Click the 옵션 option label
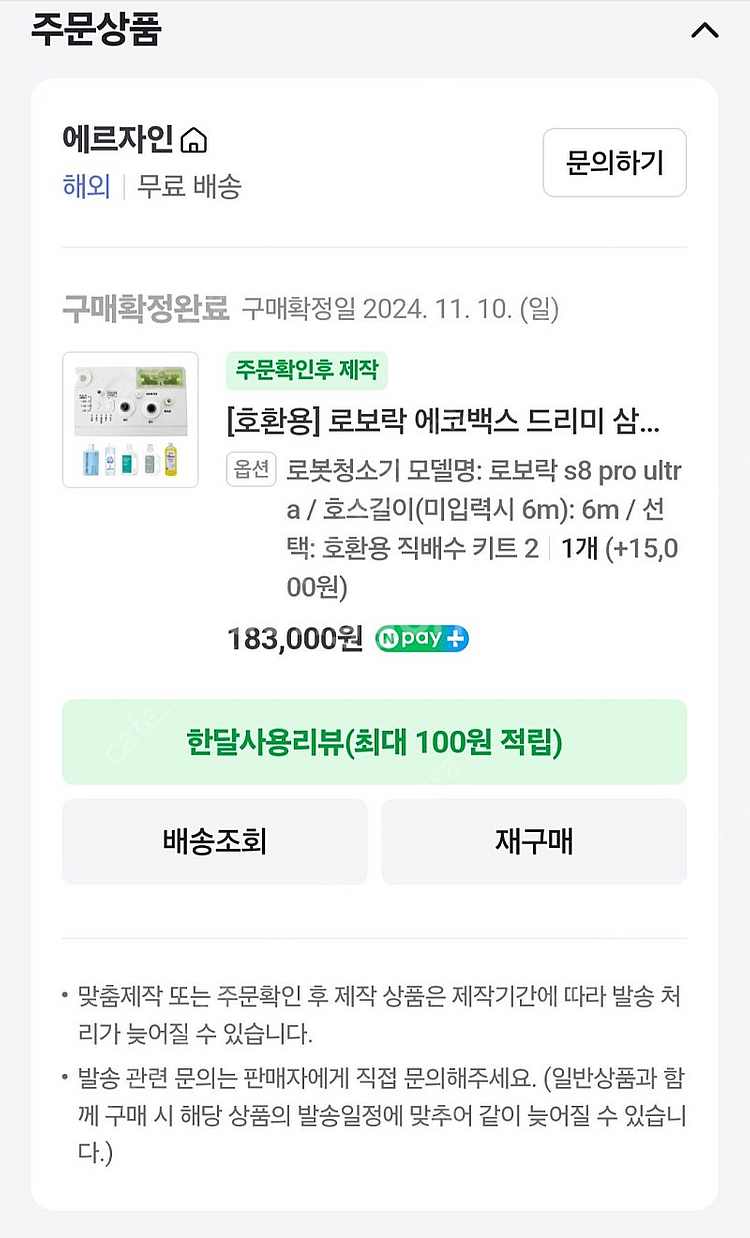Image resolution: width=750 pixels, height=1238 pixels. [250, 470]
